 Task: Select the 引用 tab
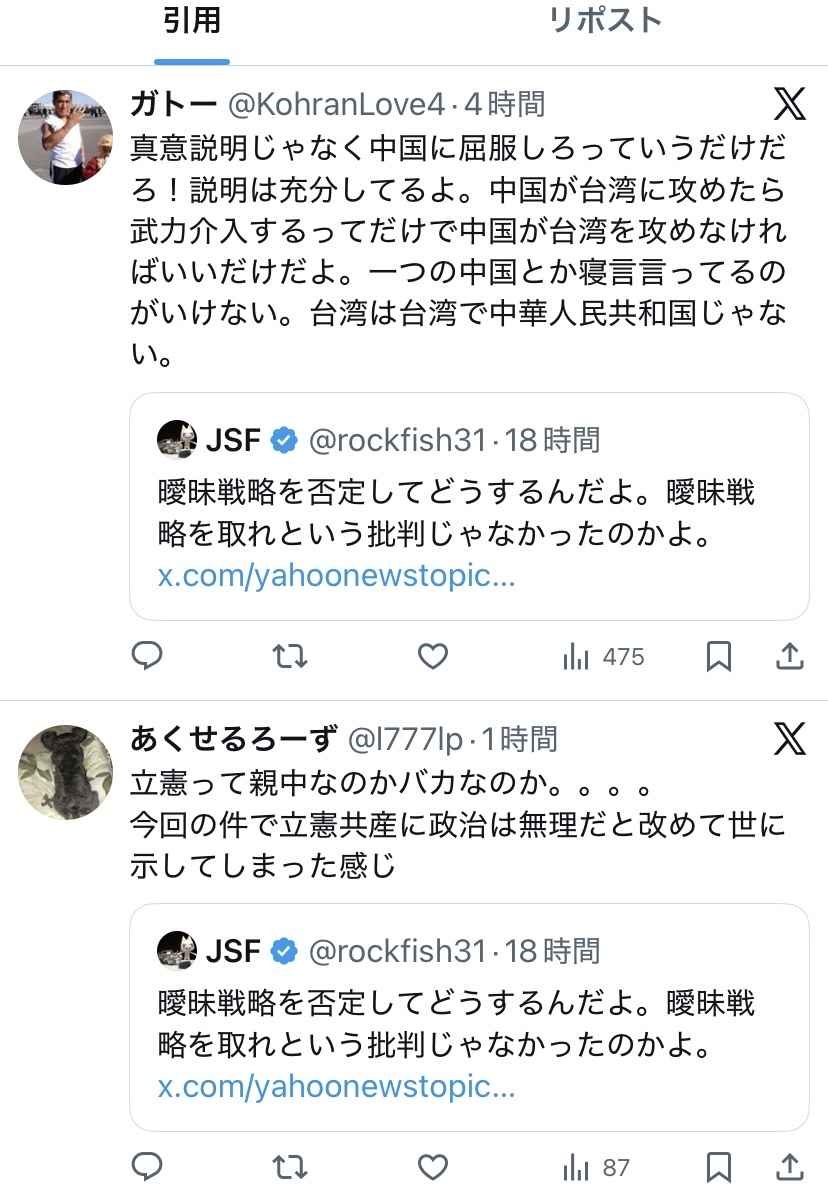click(x=192, y=20)
